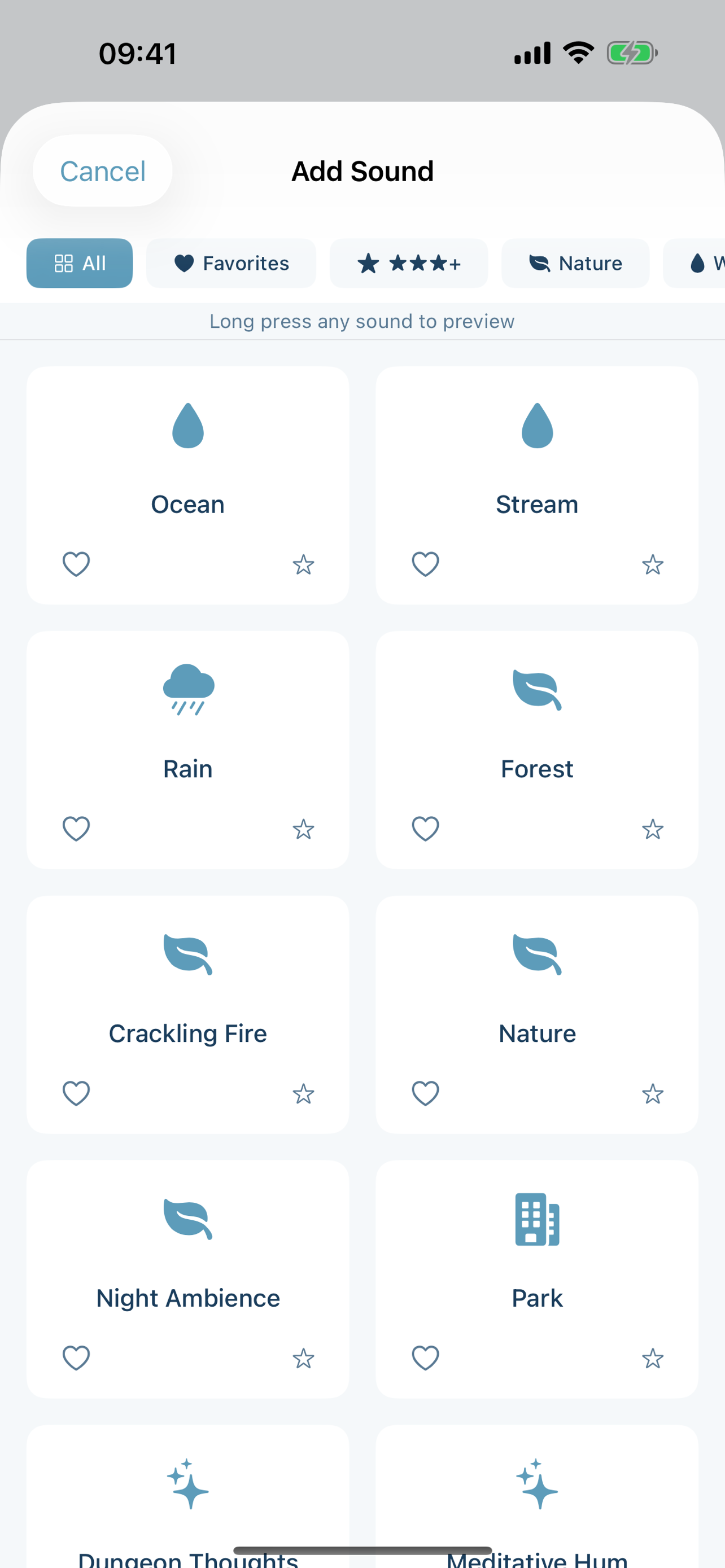Tap the sparkles icon on Meditative Hum
725x1568 pixels.
pyautogui.click(x=537, y=1485)
